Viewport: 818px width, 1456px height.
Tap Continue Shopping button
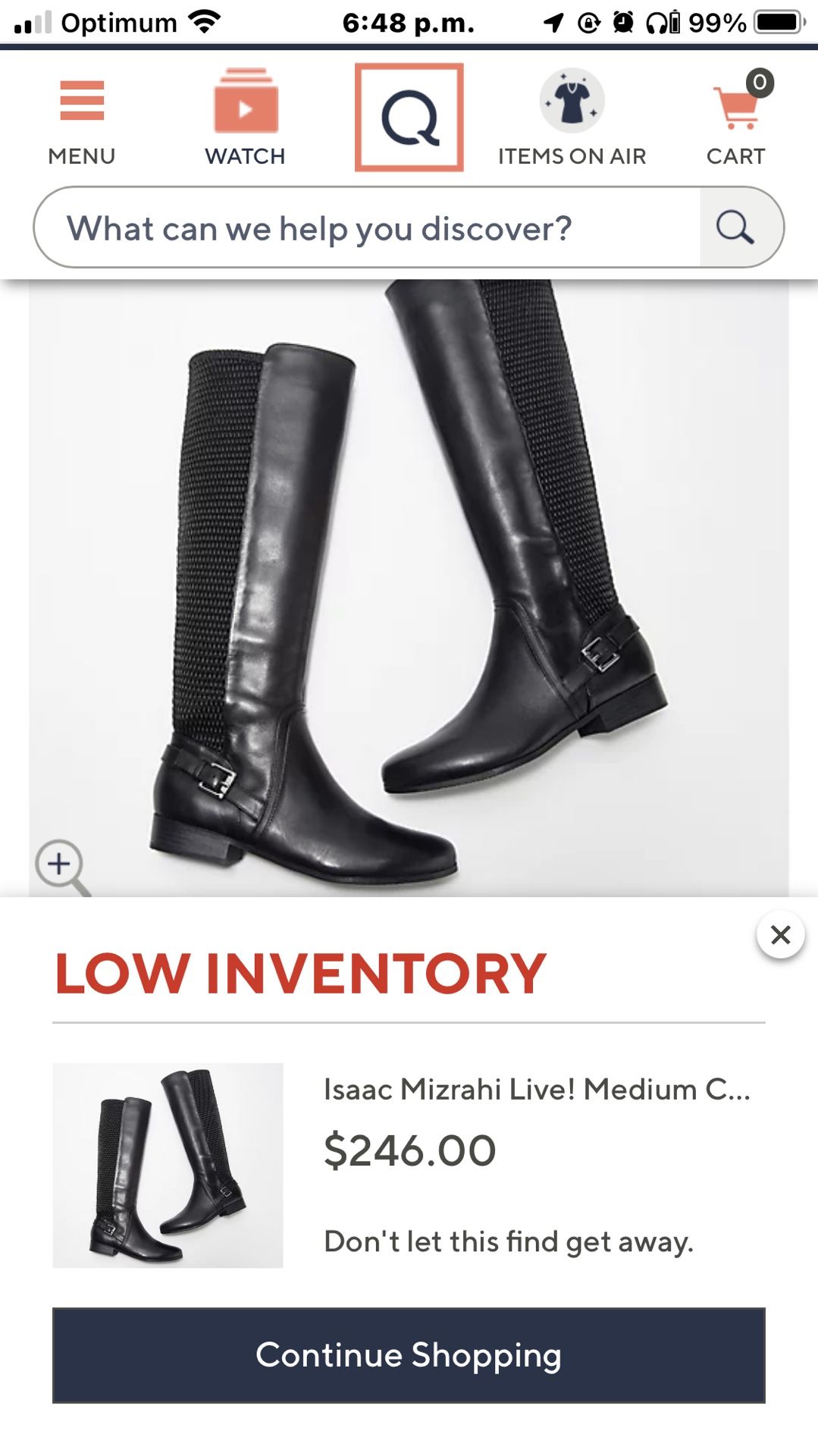pos(409,1355)
